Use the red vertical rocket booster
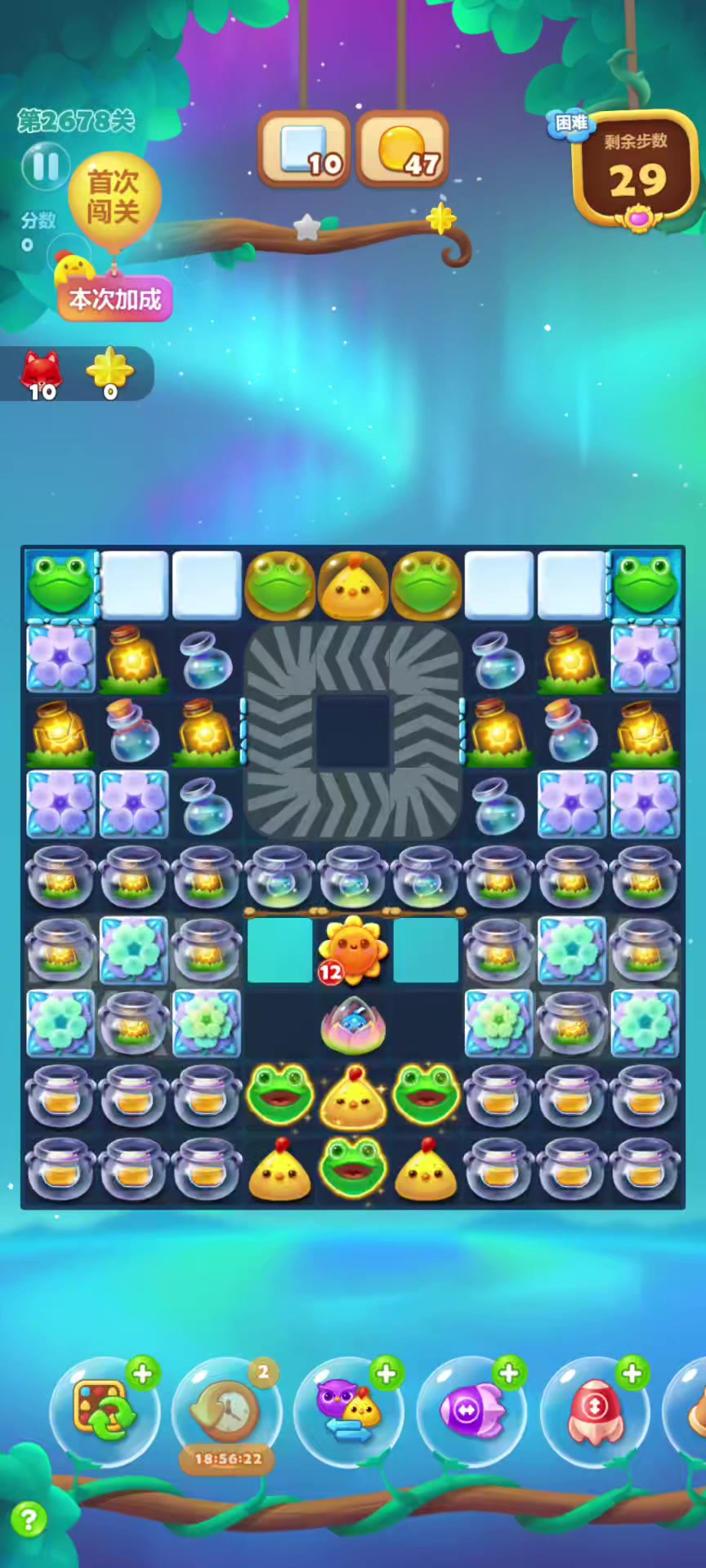 pos(595,1411)
